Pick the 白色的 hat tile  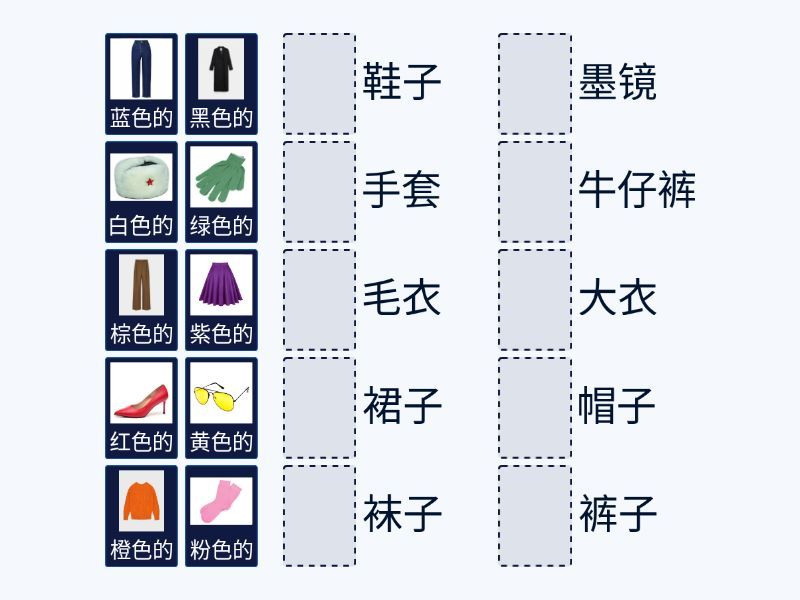[141, 192]
